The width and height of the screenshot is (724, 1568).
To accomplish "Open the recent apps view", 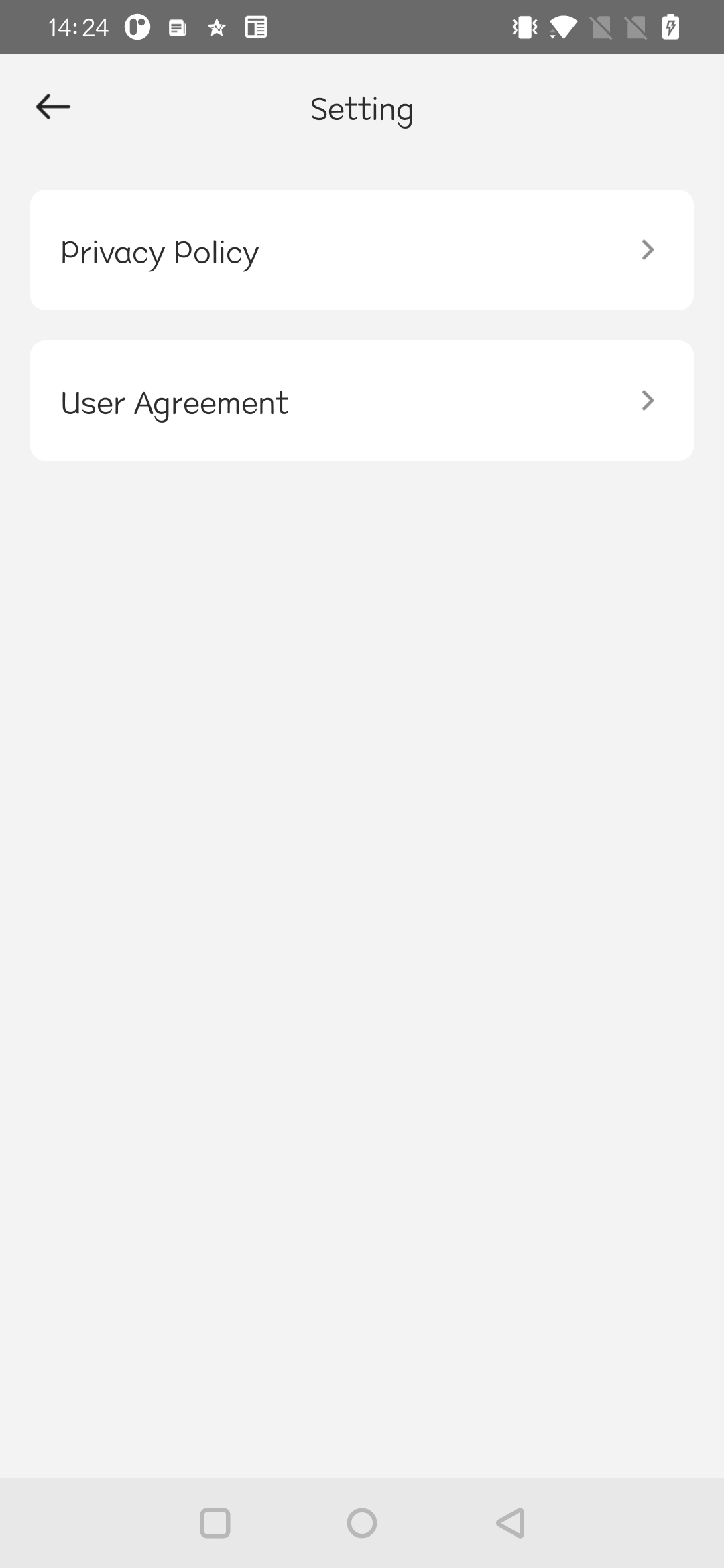I will pyautogui.click(x=215, y=1523).
